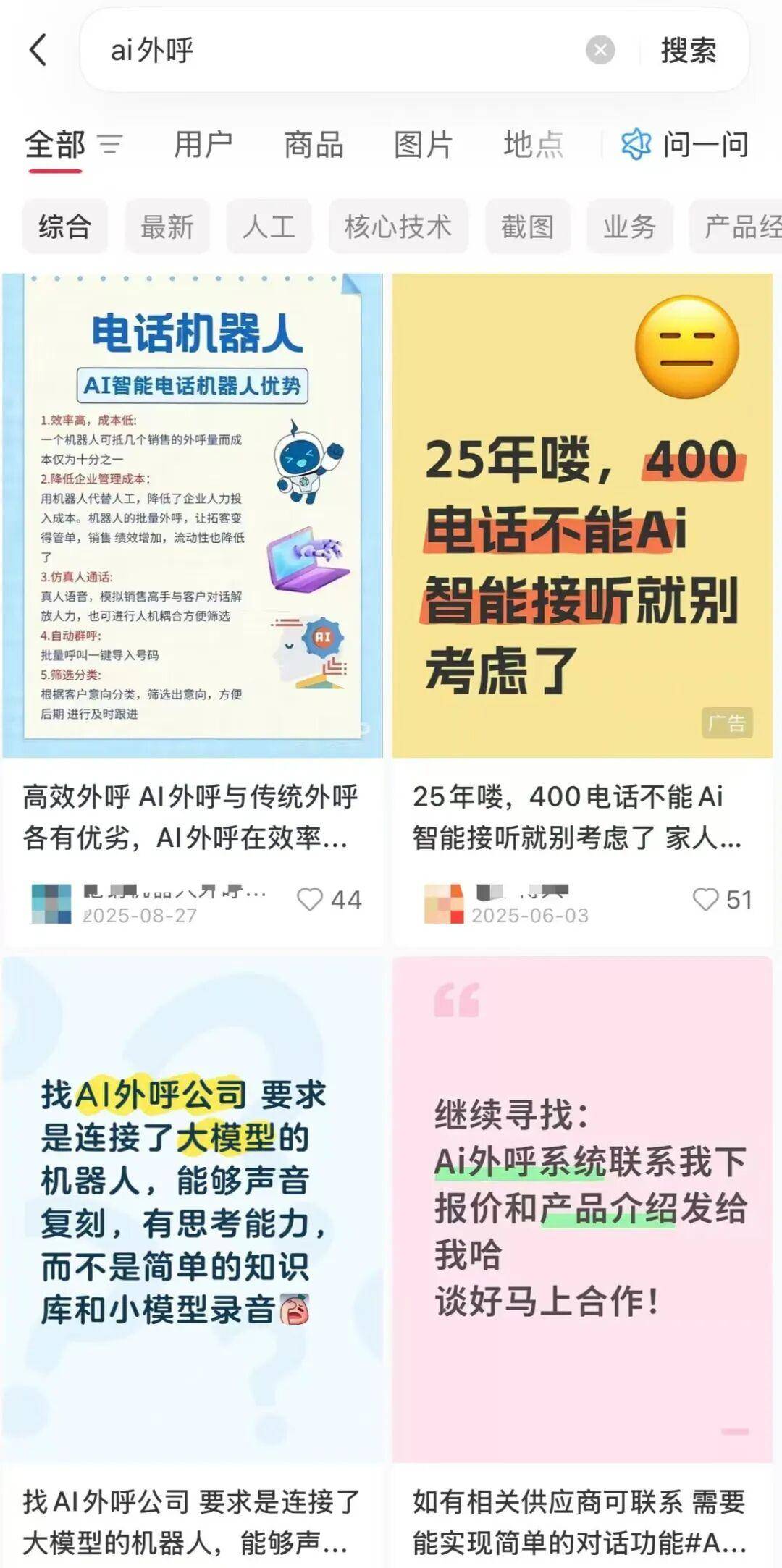Open the pink 继续寻找 Ai外呼系统 post
The image size is (782, 1568).
coord(582,1209)
